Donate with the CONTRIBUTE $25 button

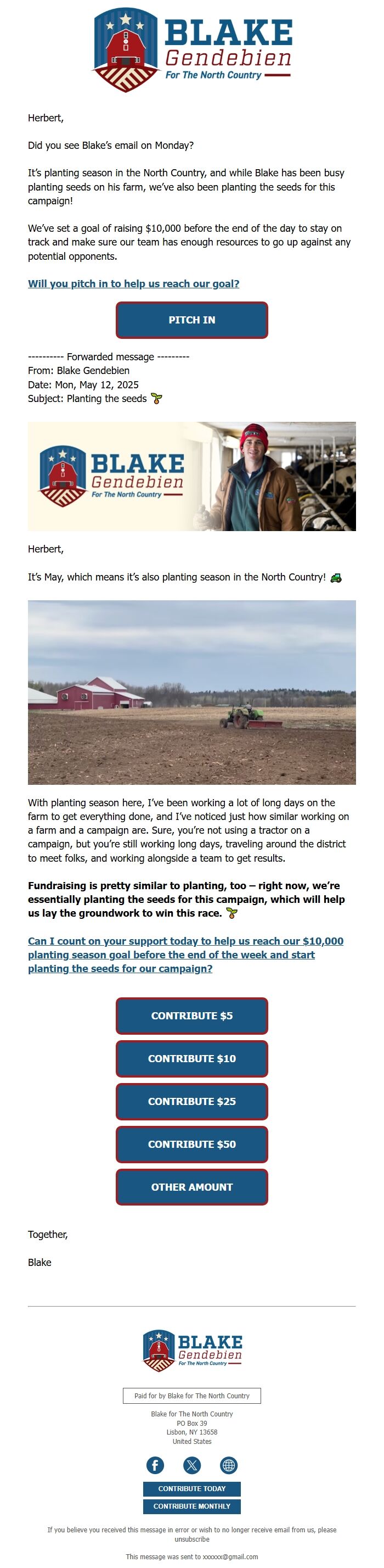coord(192,1101)
